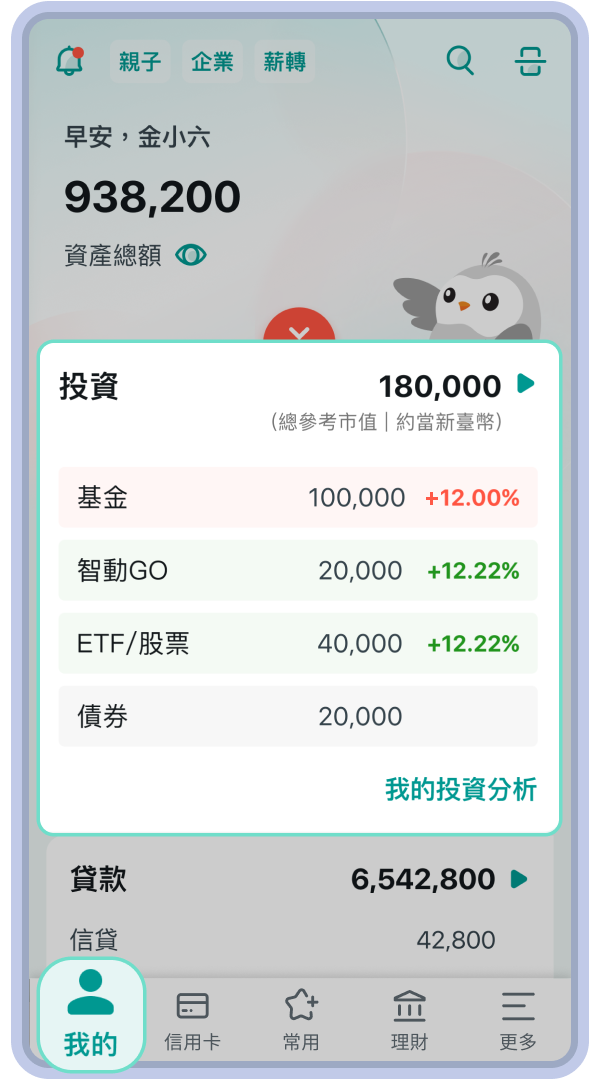The image size is (600, 1080).
Task: Open 貸款 details arrow beside 6,542,800
Action: 519,879
